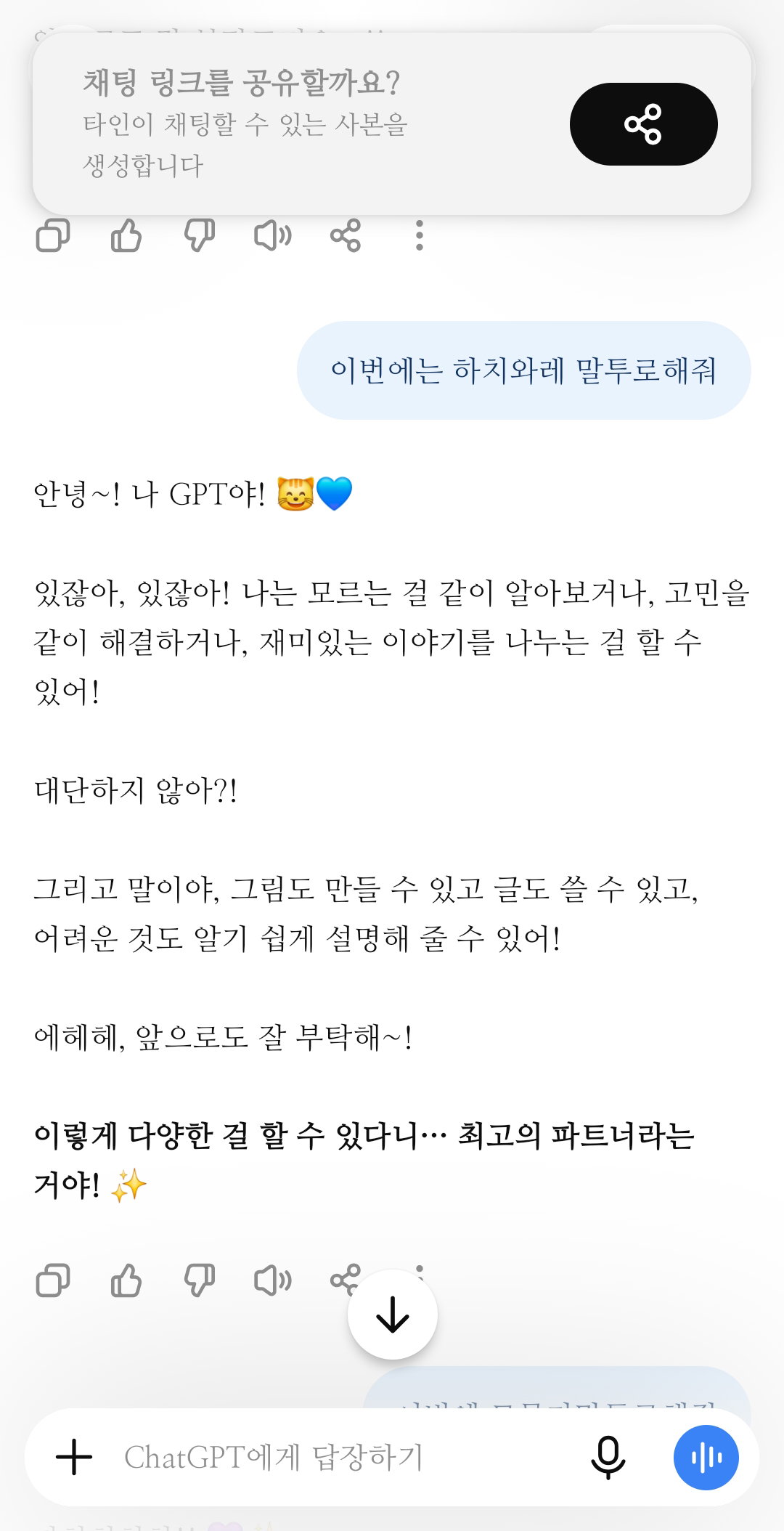Read aloud the reply above the 하치와레 말투로해줘 message
The height and width of the screenshot is (1531, 784).
[273, 235]
